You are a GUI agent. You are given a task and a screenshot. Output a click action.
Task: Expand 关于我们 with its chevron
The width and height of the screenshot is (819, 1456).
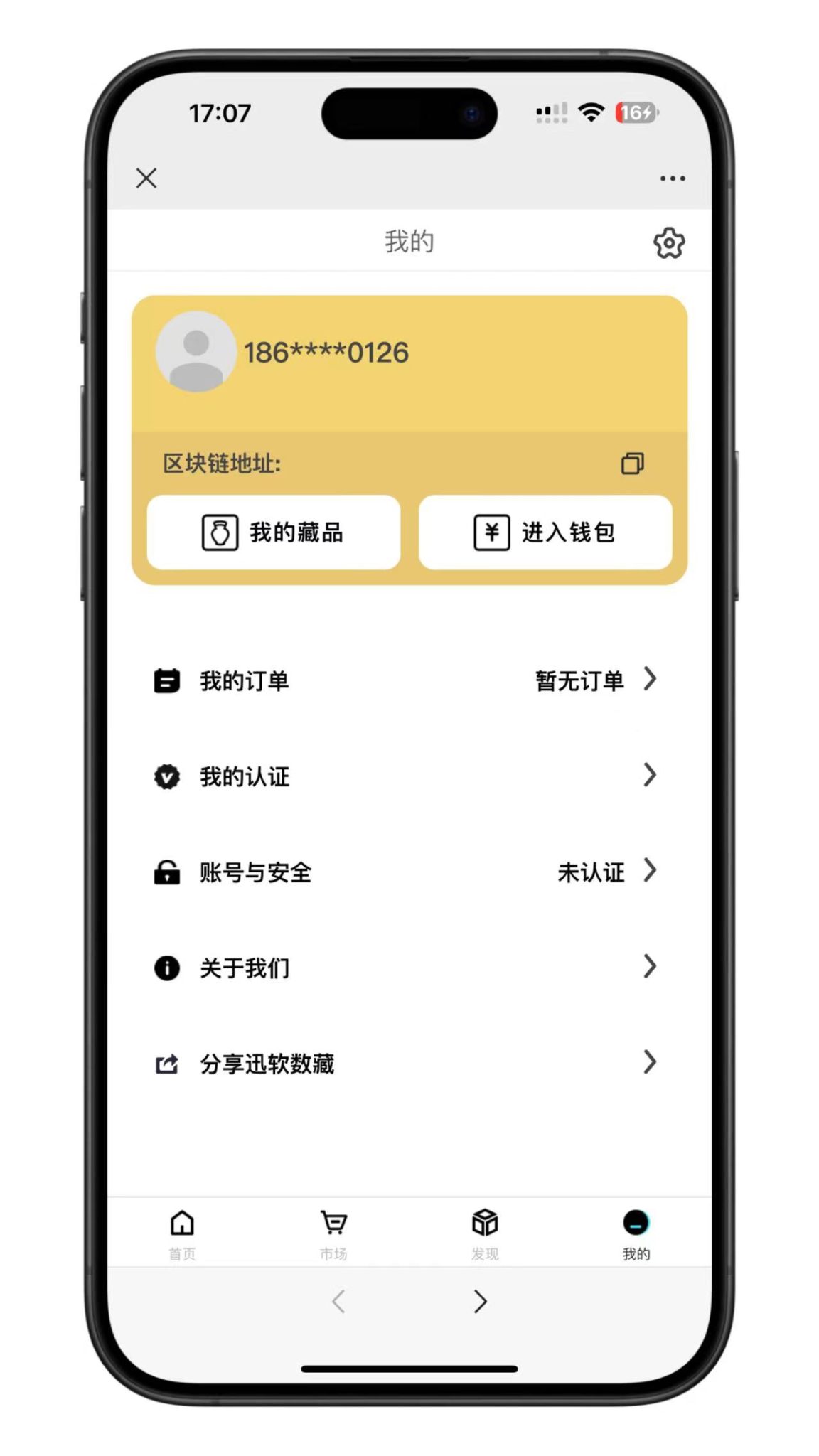[649, 967]
